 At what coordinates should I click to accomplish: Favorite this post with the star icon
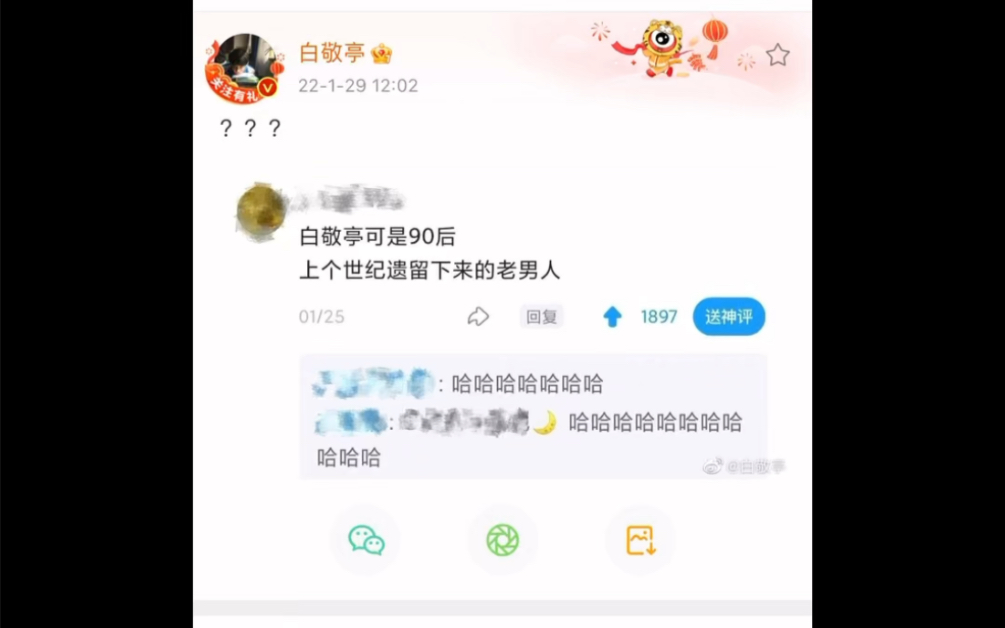(x=777, y=56)
